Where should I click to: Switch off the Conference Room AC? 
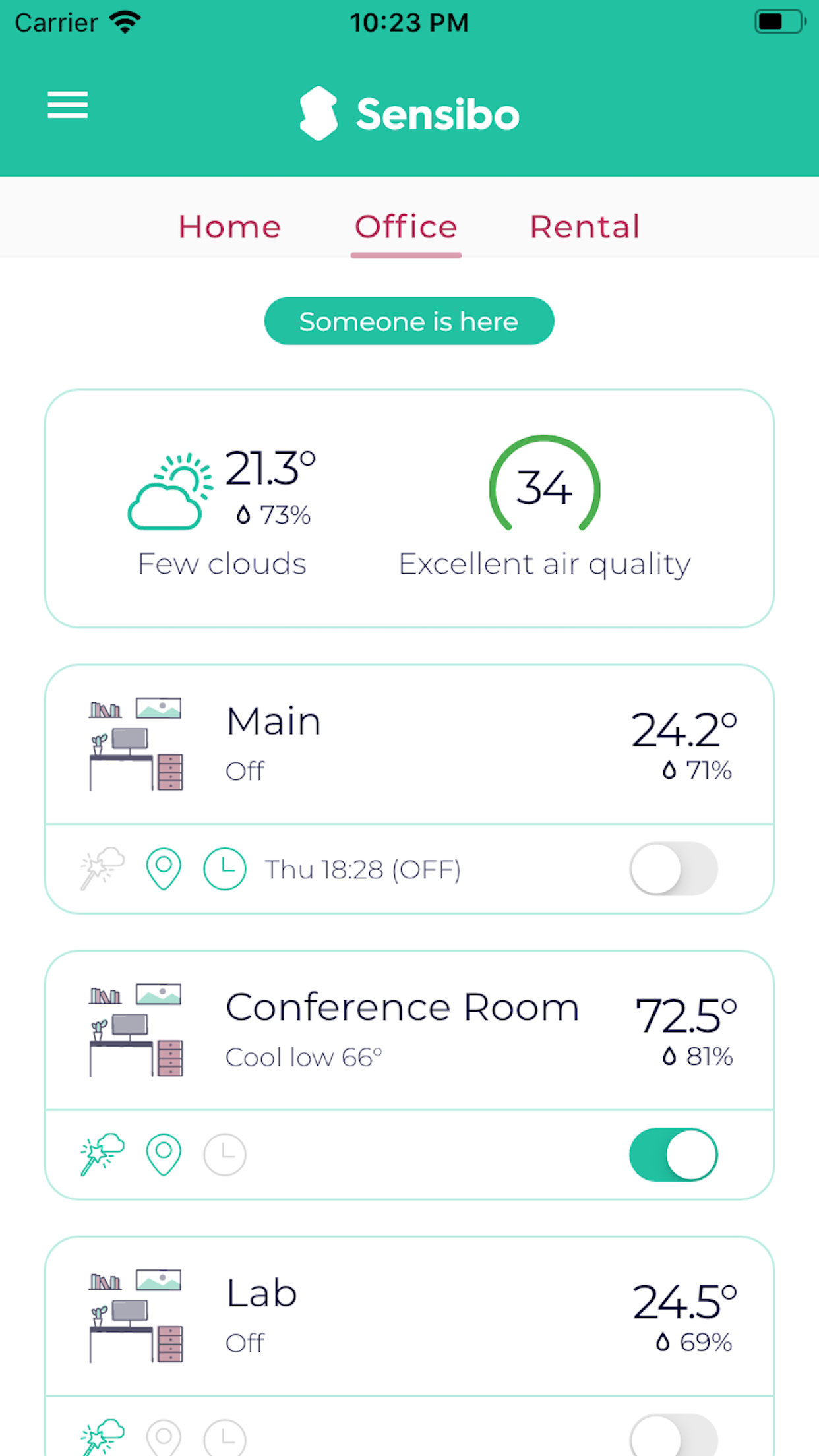point(673,1155)
